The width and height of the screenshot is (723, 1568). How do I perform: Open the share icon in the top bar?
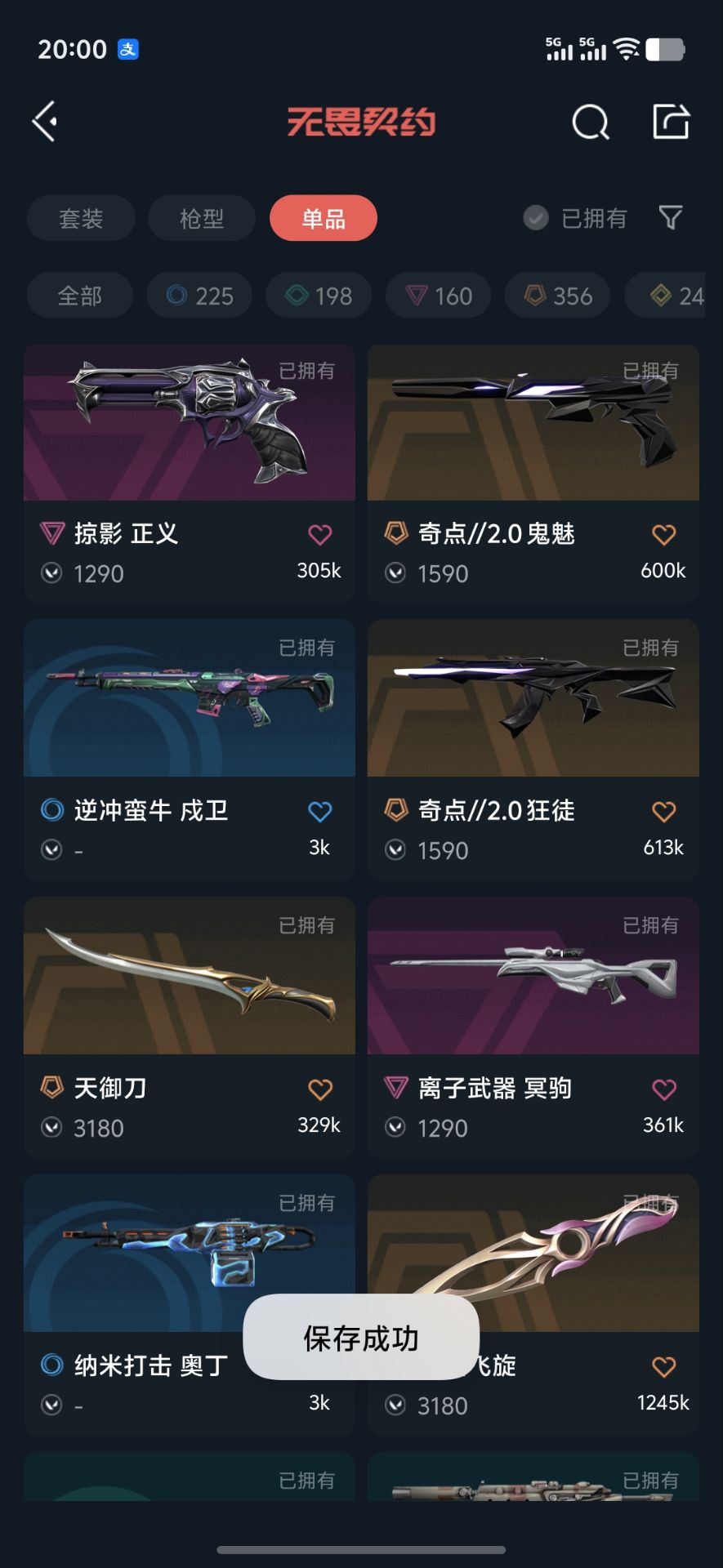pos(670,121)
